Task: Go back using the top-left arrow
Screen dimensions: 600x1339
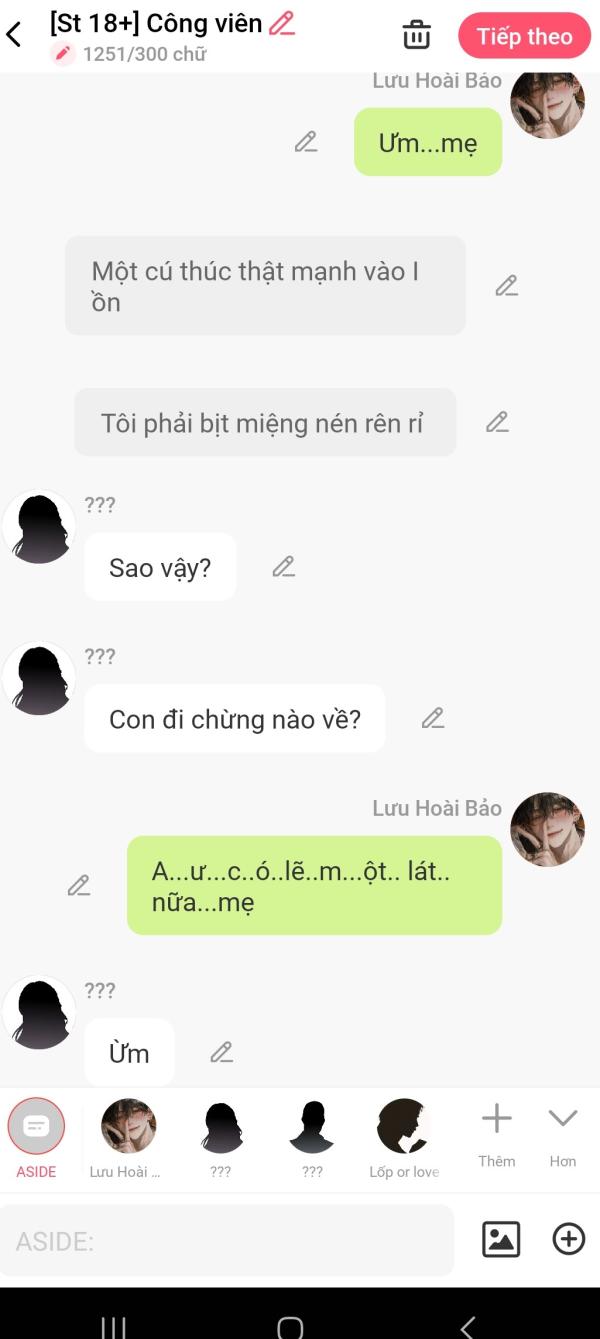Action: pos(14,35)
